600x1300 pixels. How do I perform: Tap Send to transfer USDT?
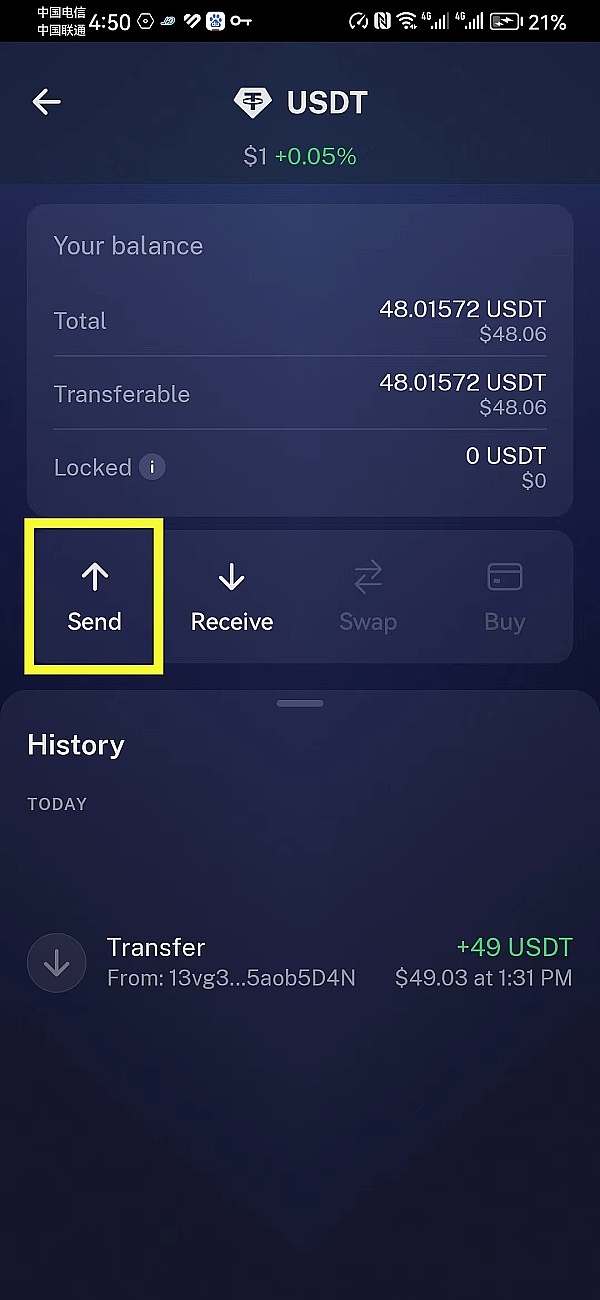(x=94, y=597)
